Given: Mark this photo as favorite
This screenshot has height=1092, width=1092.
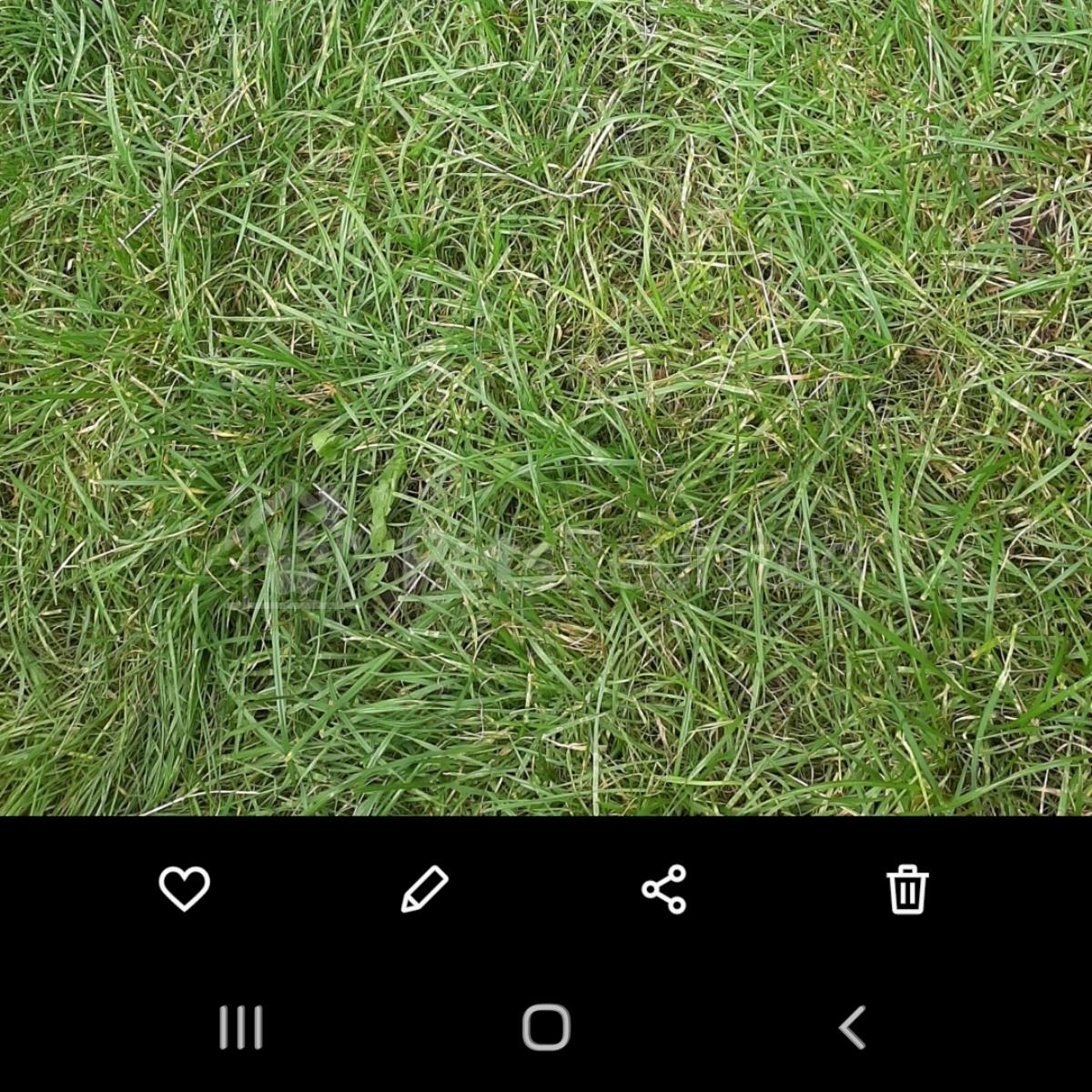Looking at the screenshot, I should [x=185, y=888].
